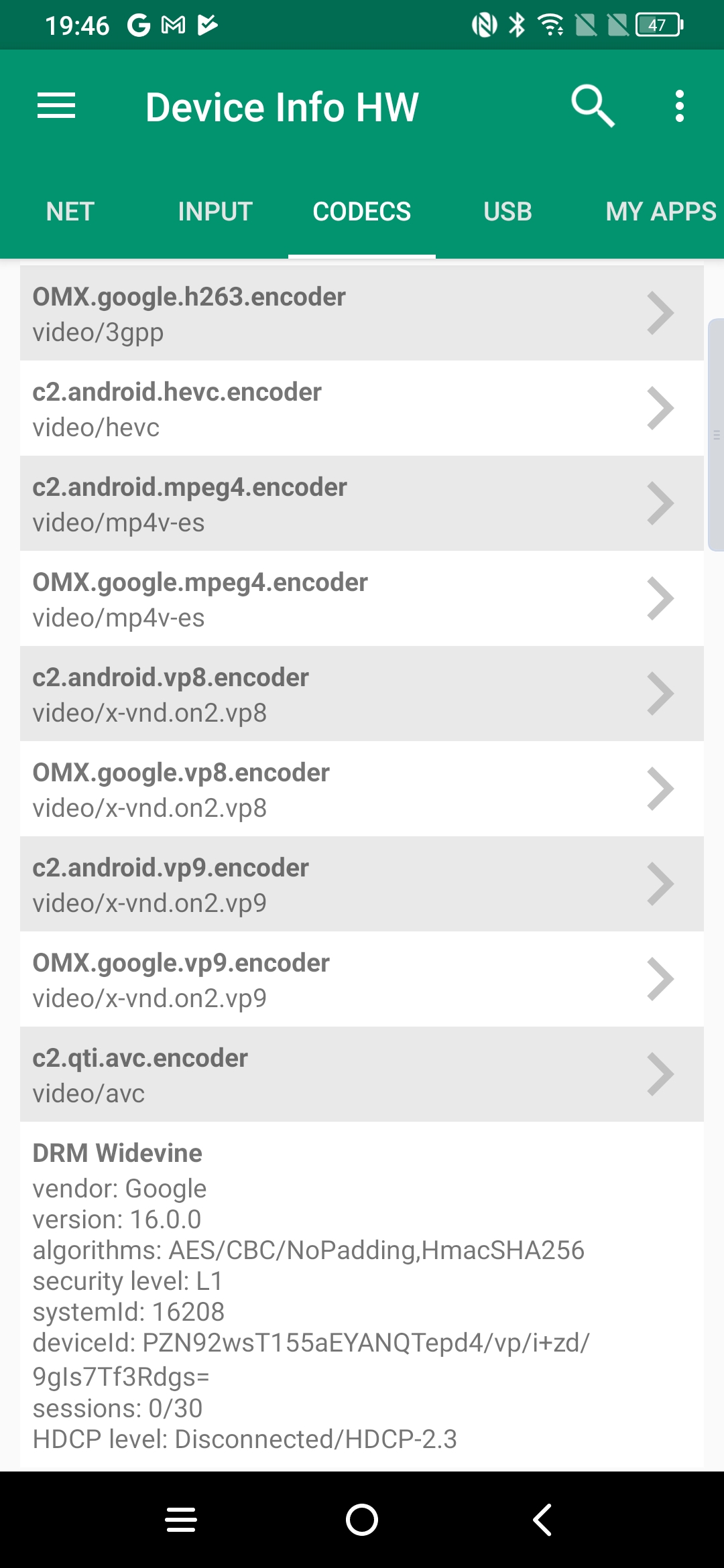Image resolution: width=724 pixels, height=1568 pixels.
Task: Open c2.qti.avc.encoder details
Action: tap(362, 1075)
